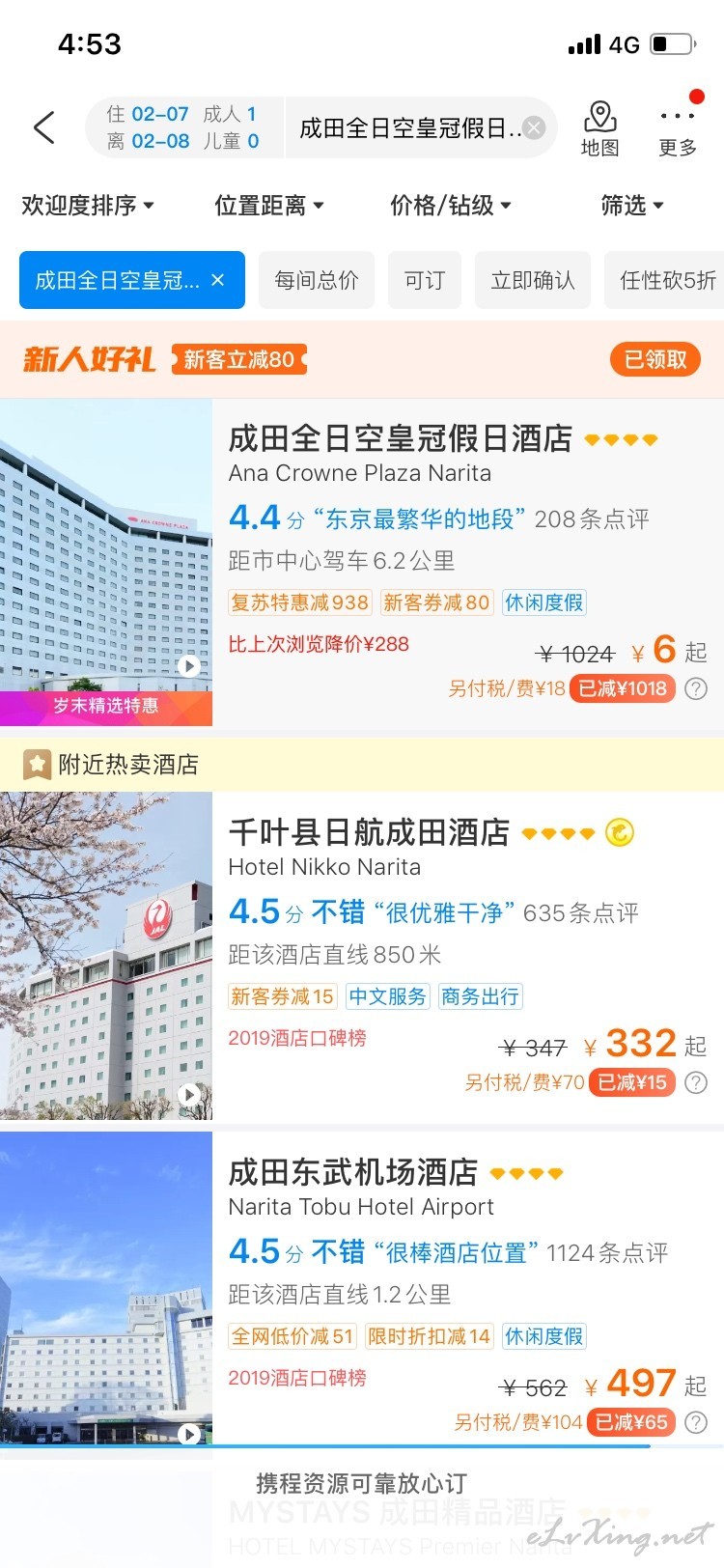Select the 每间总价 chip

click(x=317, y=280)
